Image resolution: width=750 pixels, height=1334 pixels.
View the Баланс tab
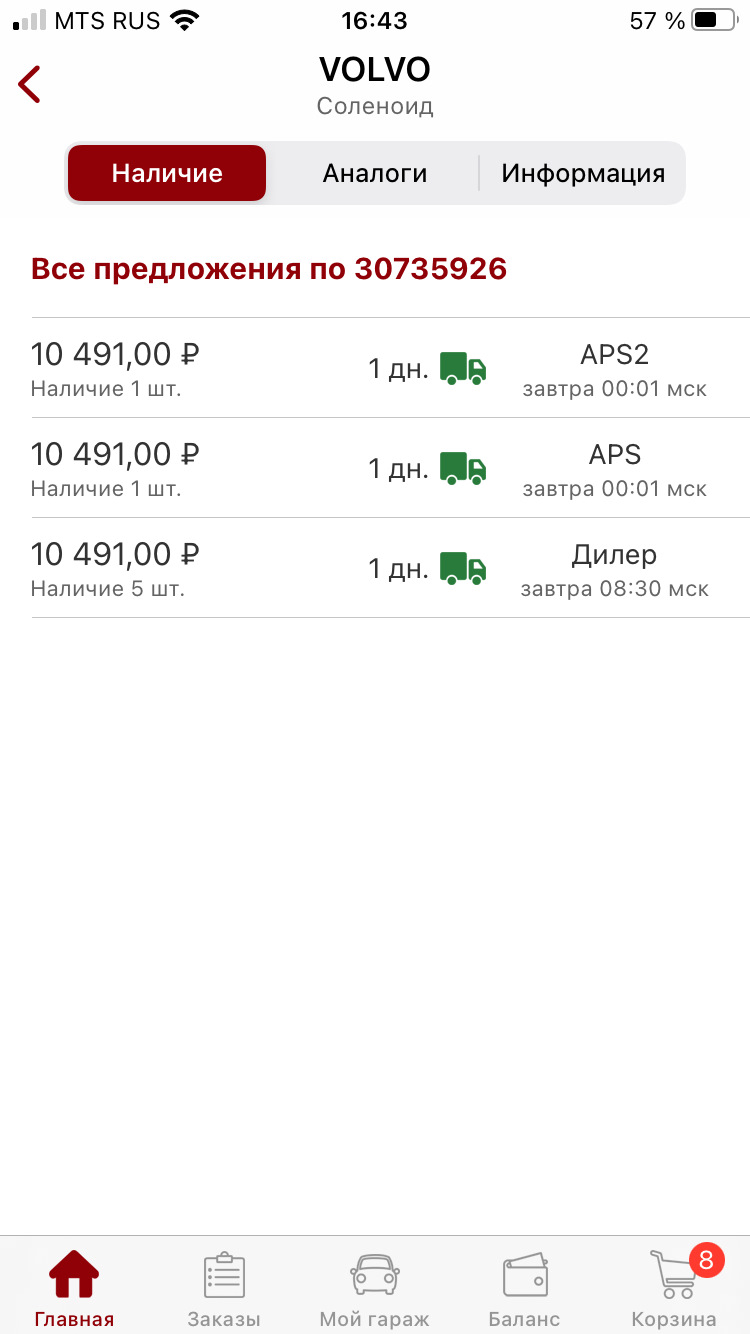(x=524, y=1288)
